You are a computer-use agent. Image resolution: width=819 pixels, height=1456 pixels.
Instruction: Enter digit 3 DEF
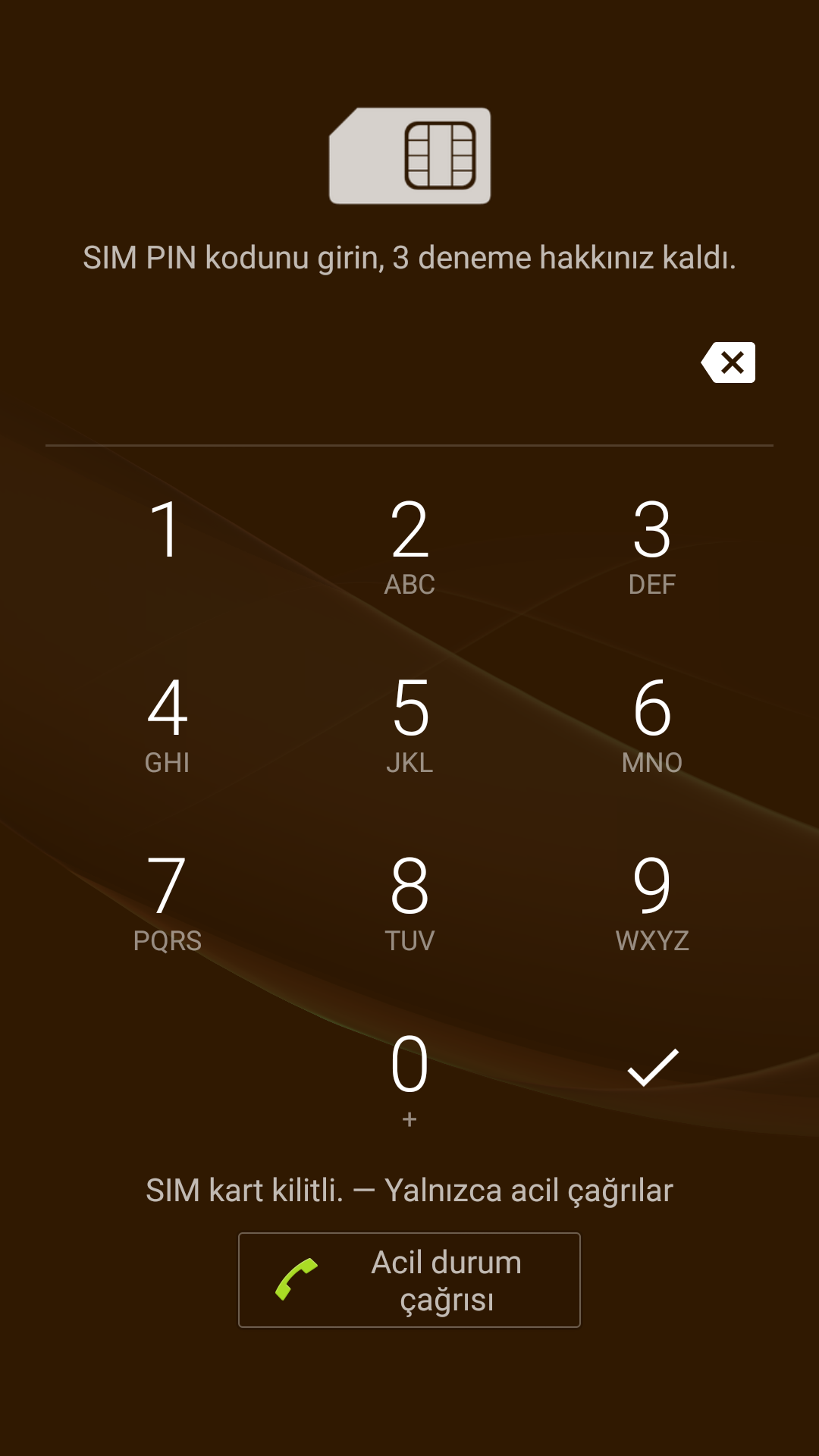tap(652, 544)
